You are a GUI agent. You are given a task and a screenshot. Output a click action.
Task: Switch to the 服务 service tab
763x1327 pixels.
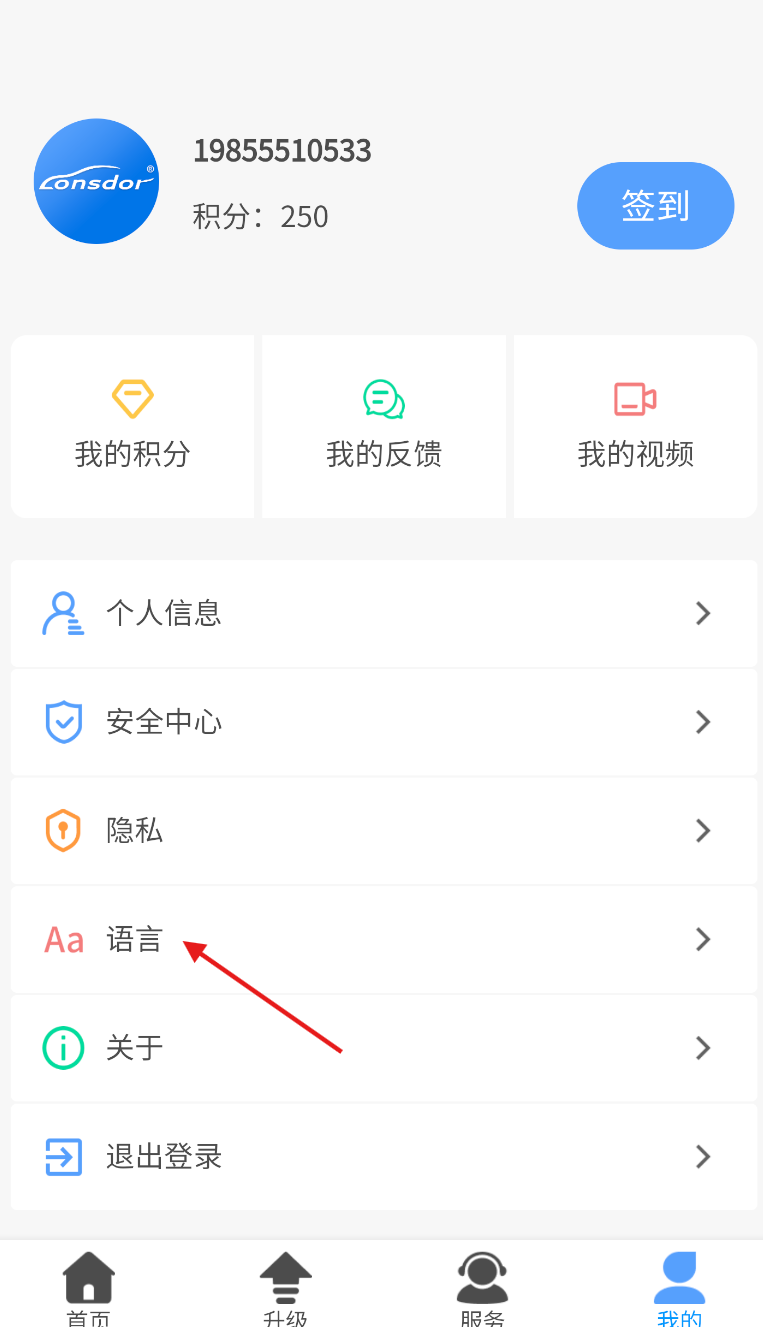point(482,1286)
